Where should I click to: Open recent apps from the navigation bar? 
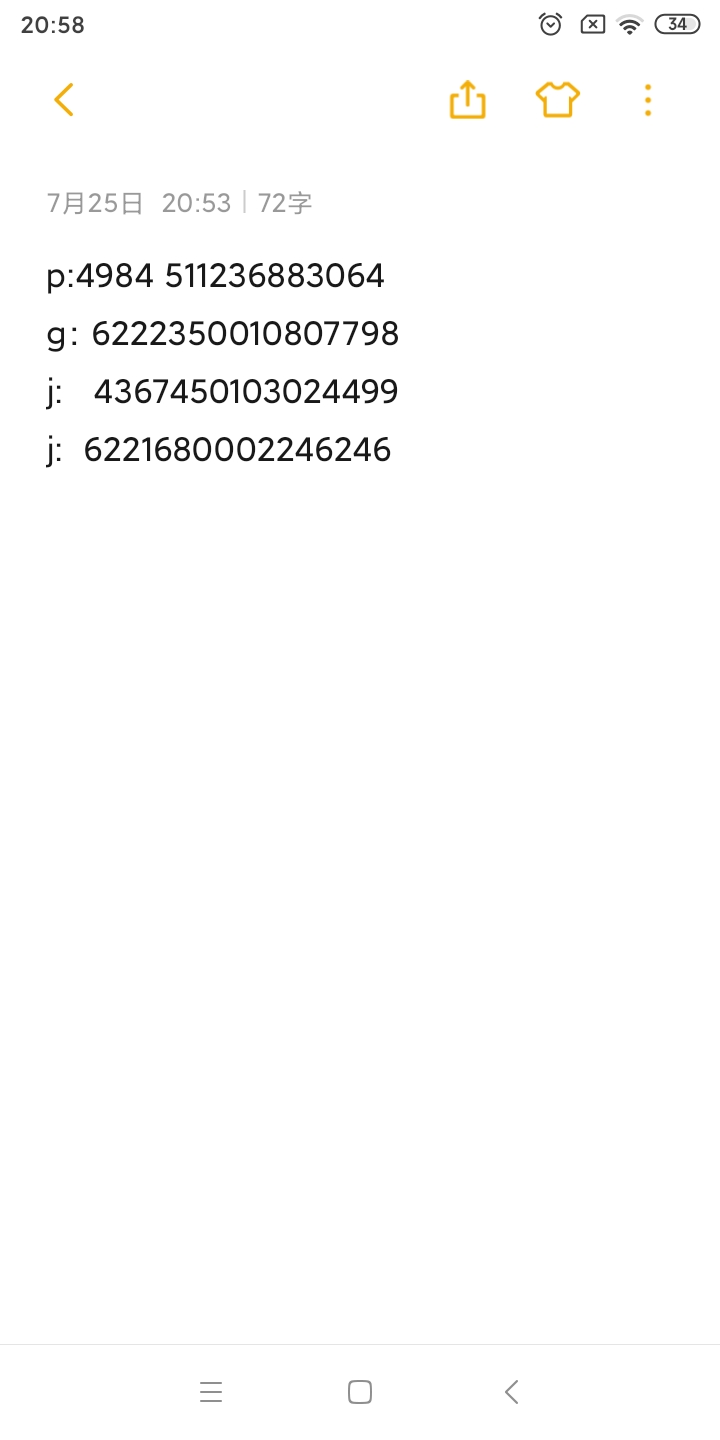210,1392
